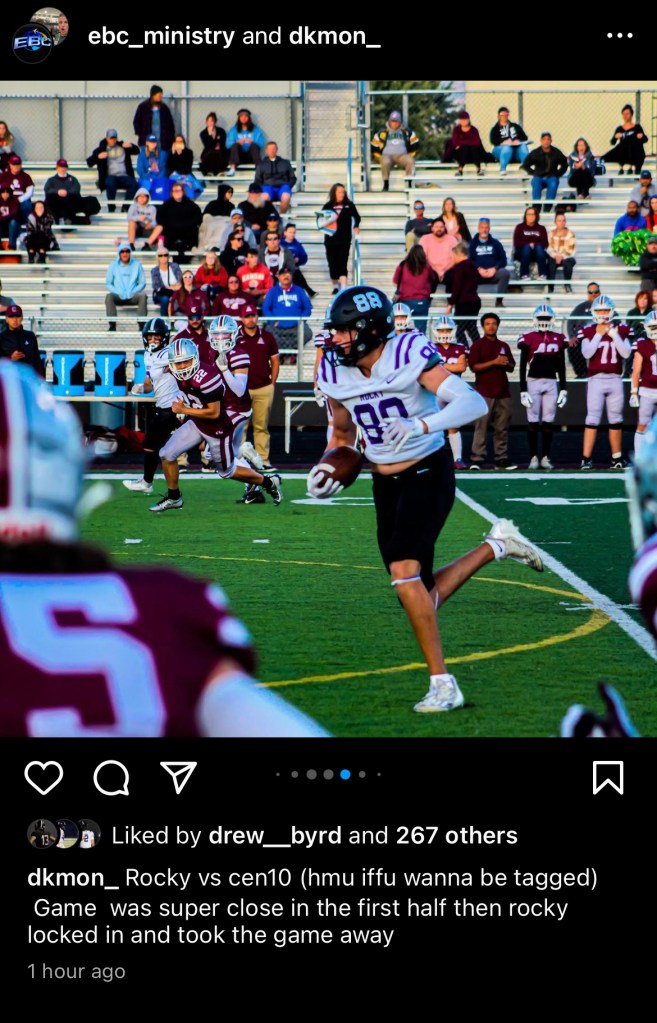View the 267 others who liked
This screenshot has height=1023, width=657.
[456, 835]
